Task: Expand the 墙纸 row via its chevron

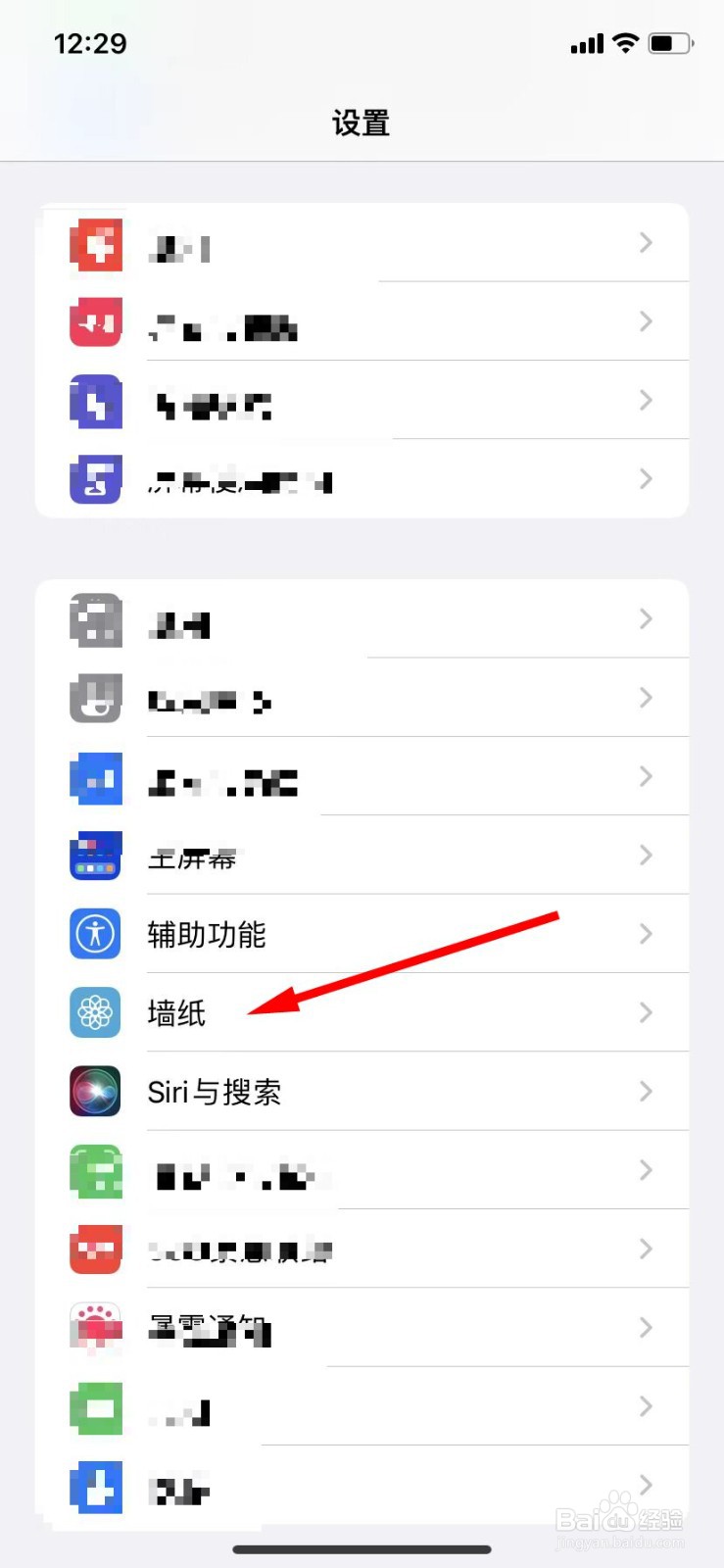Action: 645,1012
